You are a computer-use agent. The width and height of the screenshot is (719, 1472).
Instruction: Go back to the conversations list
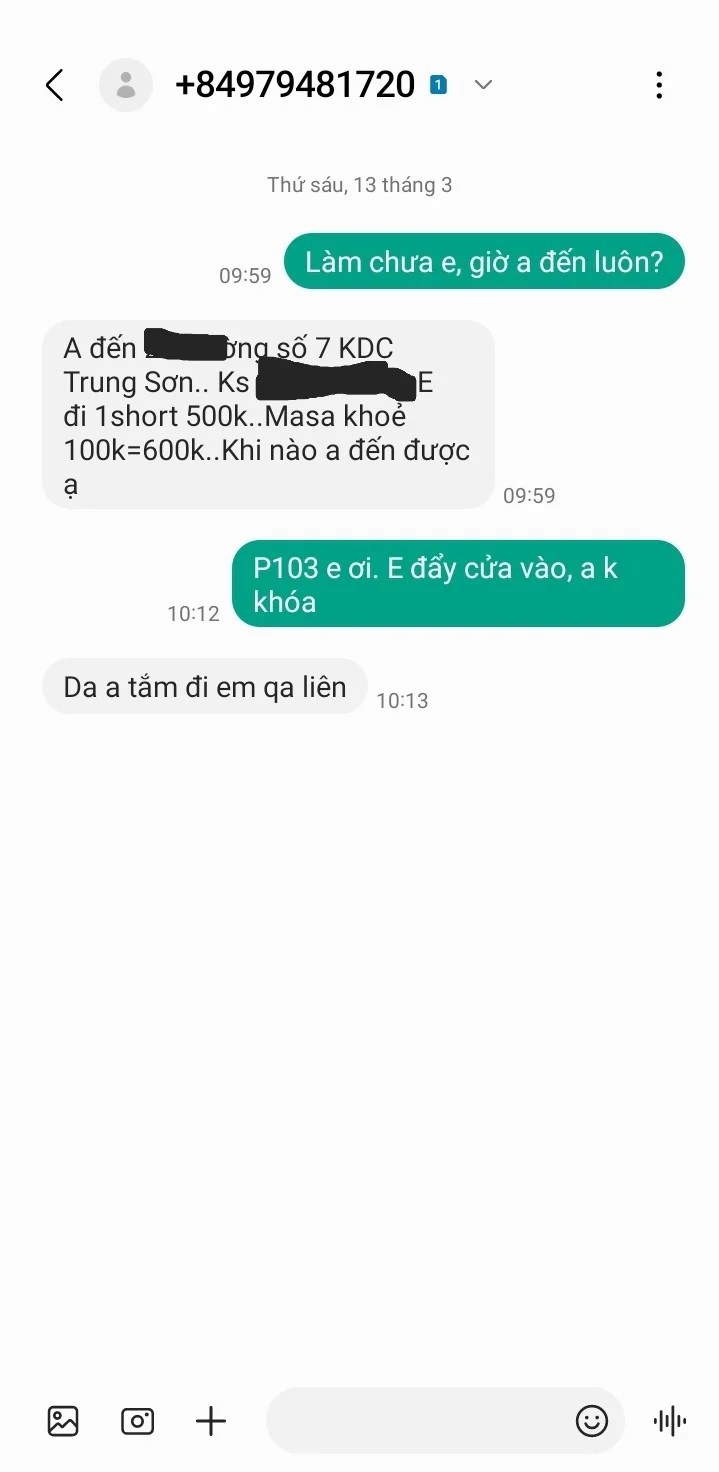click(55, 85)
